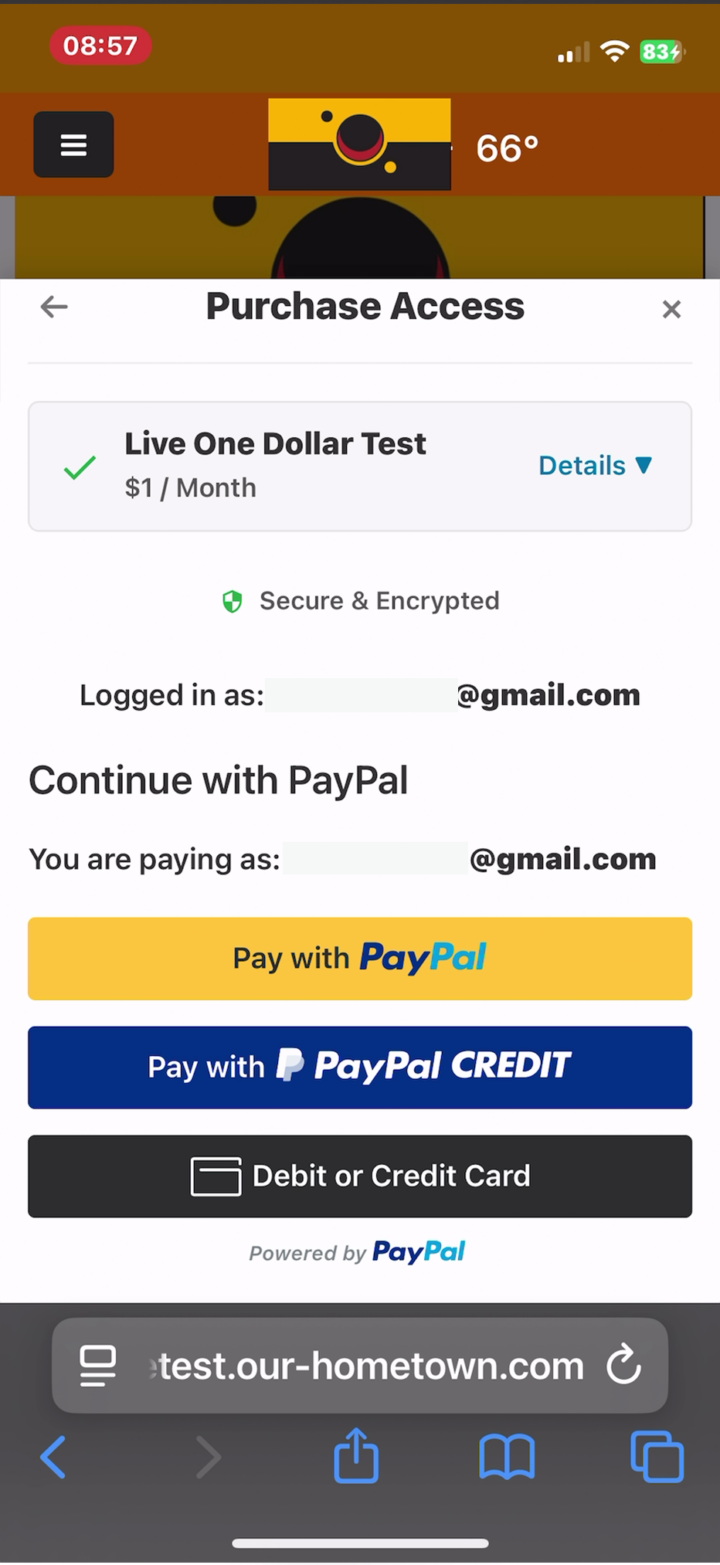Image resolution: width=720 pixels, height=1565 pixels.
Task: Pay with PayPal
Action: point(360,958)
